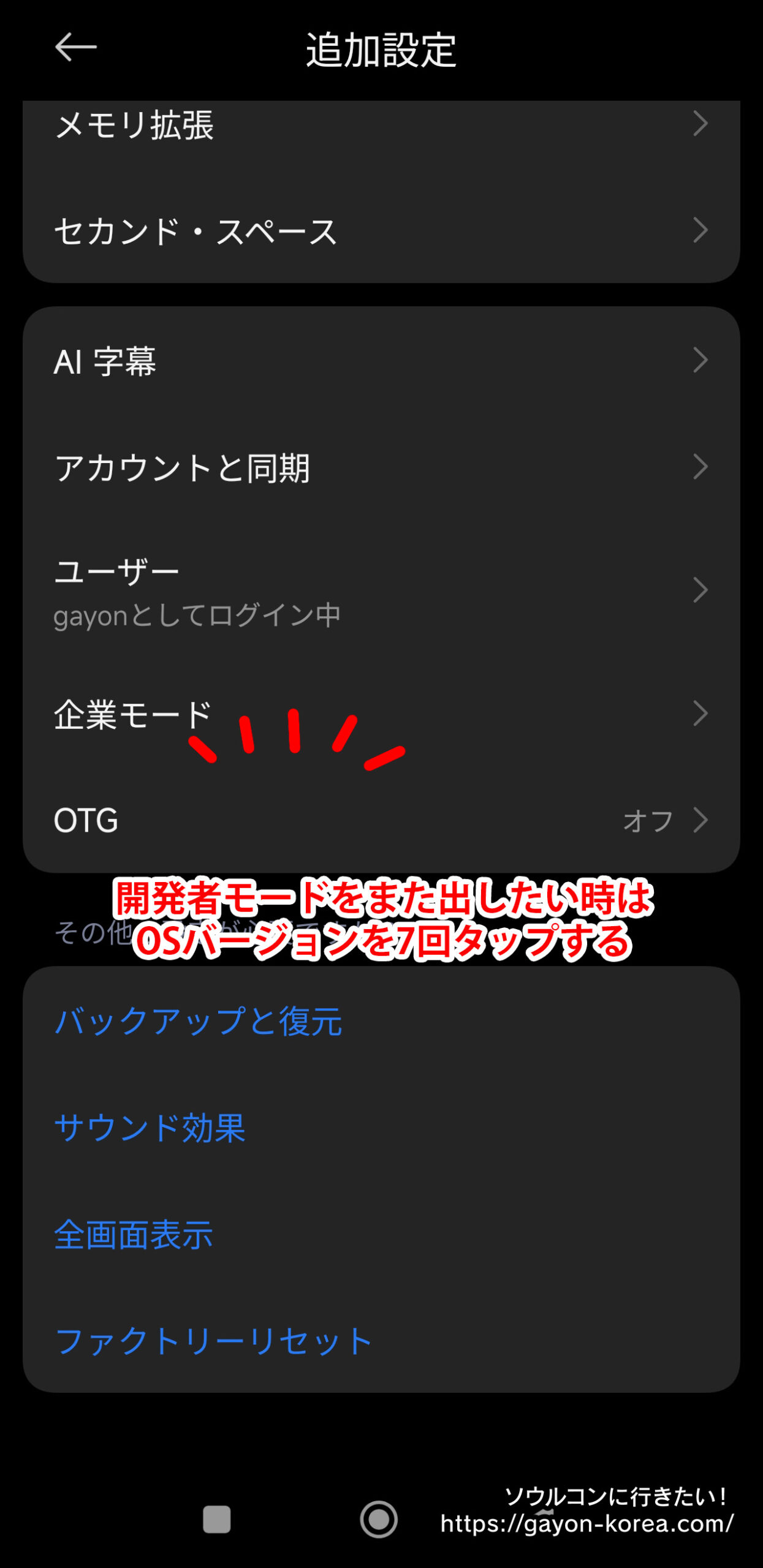Select the 追加設定 title bar
Screen dimensions: 763x1568
pyautogui.click(x=381, y=50)
